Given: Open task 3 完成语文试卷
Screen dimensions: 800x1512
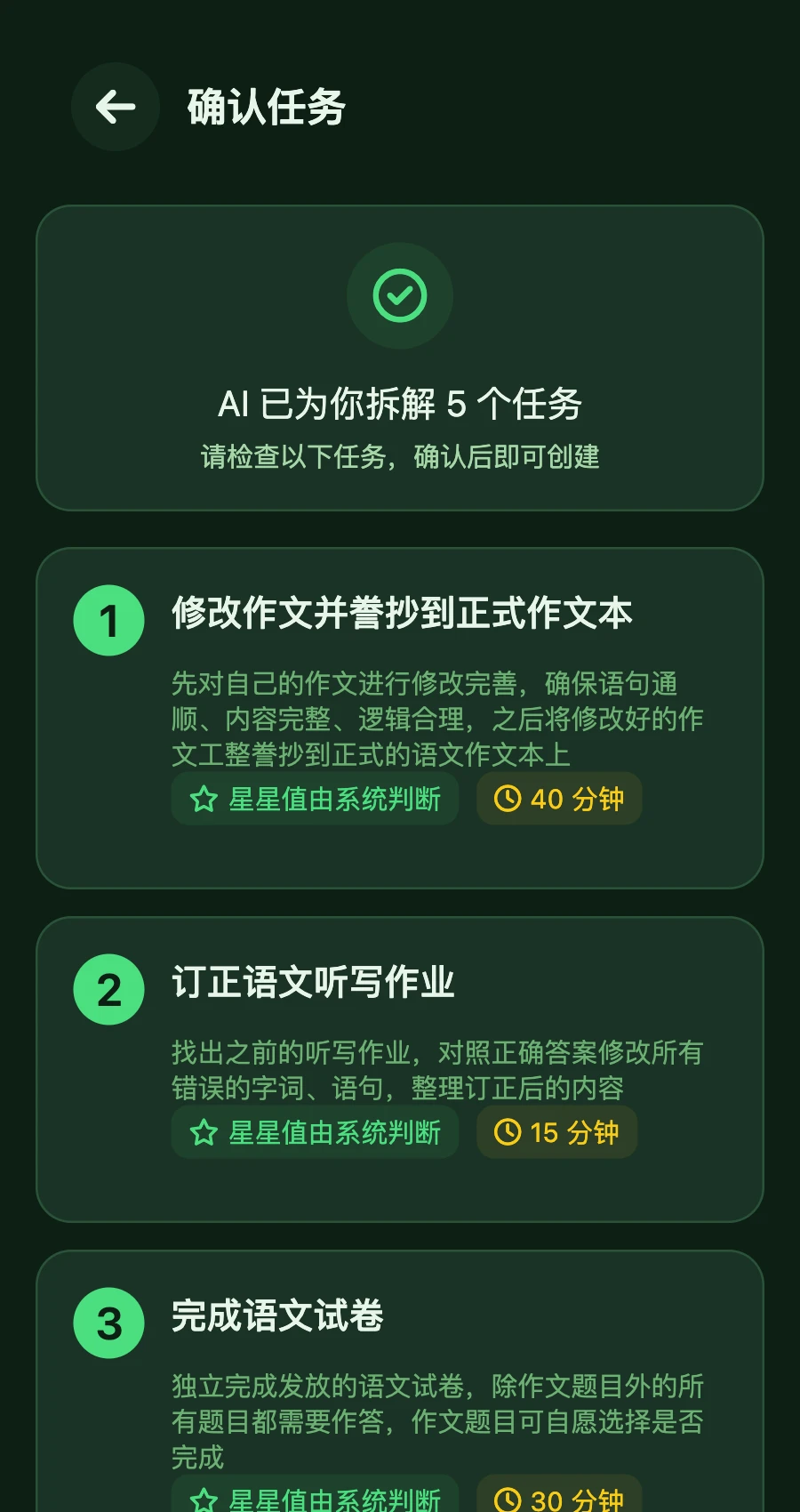Looking at the screenshot, I should point(277,1316).
